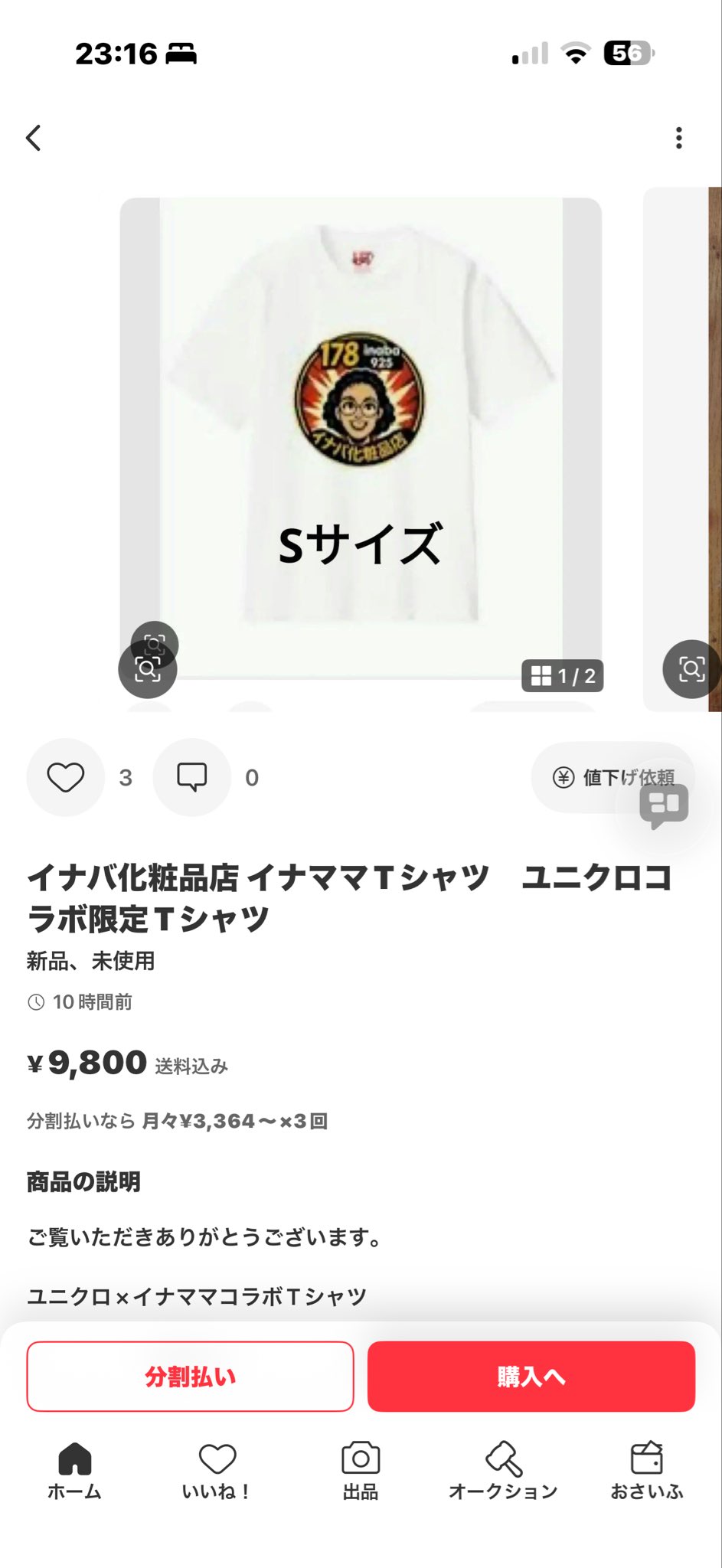Open the comments for this item
722x1568 pixels.
[191, 777]
